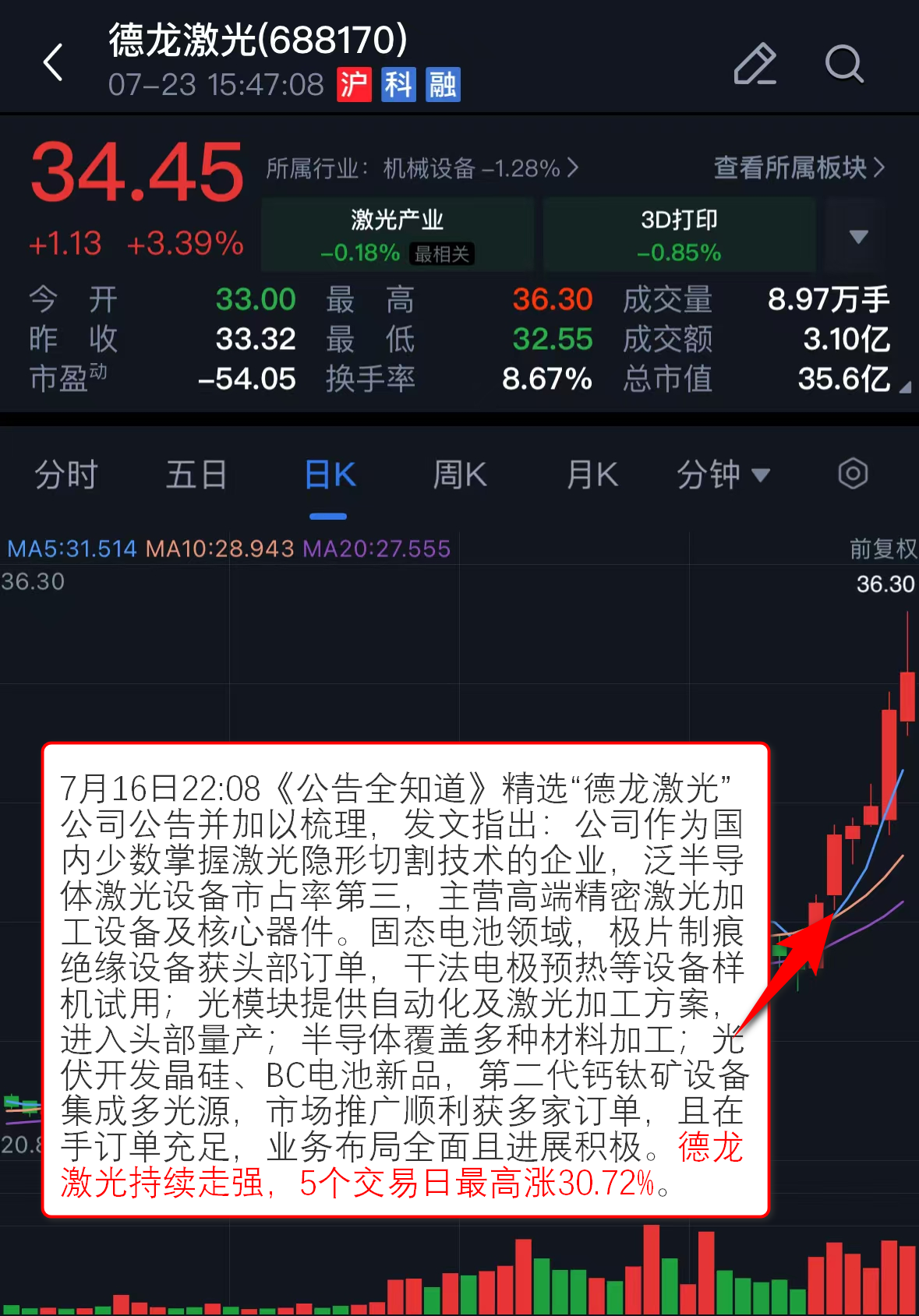Open chart settings hexagon icon
The height and width of the screenshot is (1316, 919).
[853, 474]
